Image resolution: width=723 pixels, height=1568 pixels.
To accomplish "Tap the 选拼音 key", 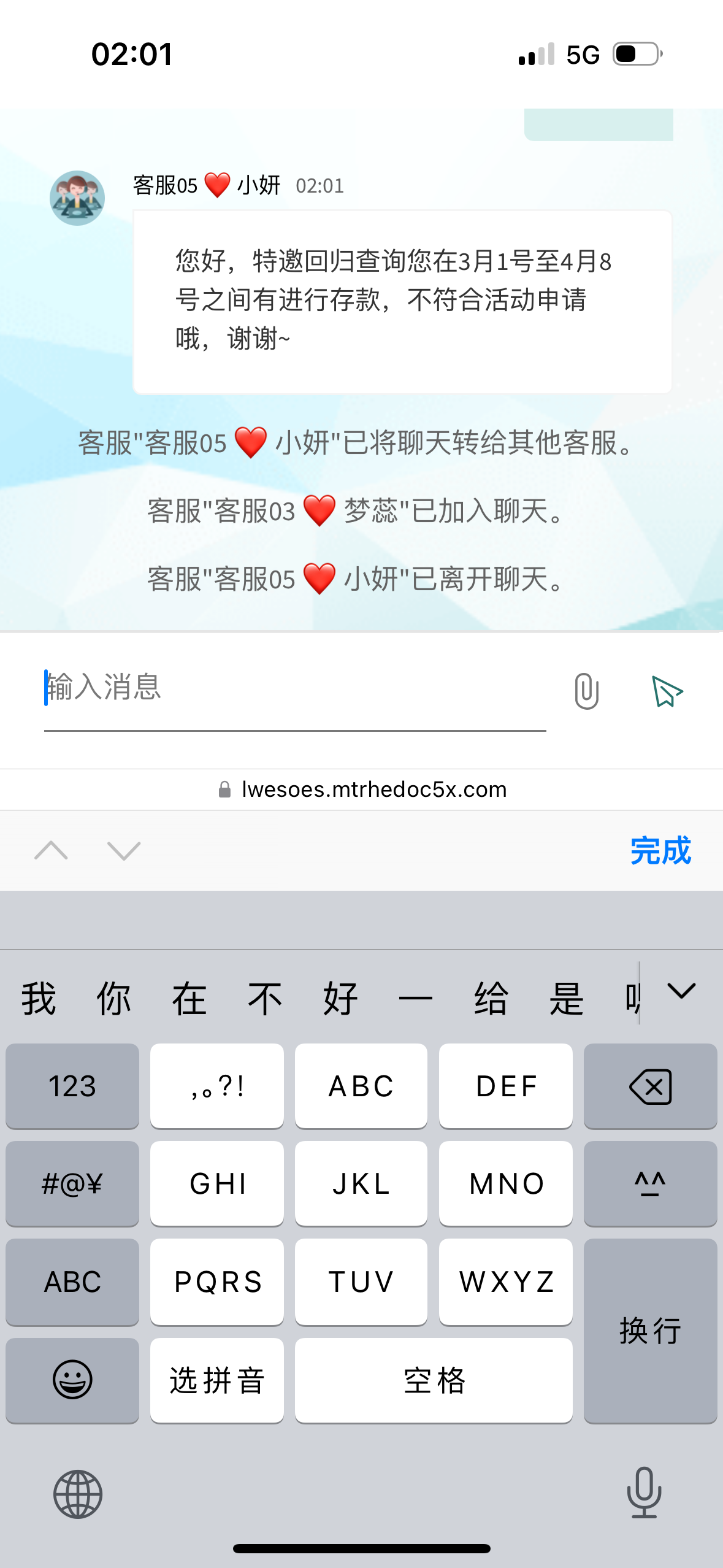I will pos(217,1380).
